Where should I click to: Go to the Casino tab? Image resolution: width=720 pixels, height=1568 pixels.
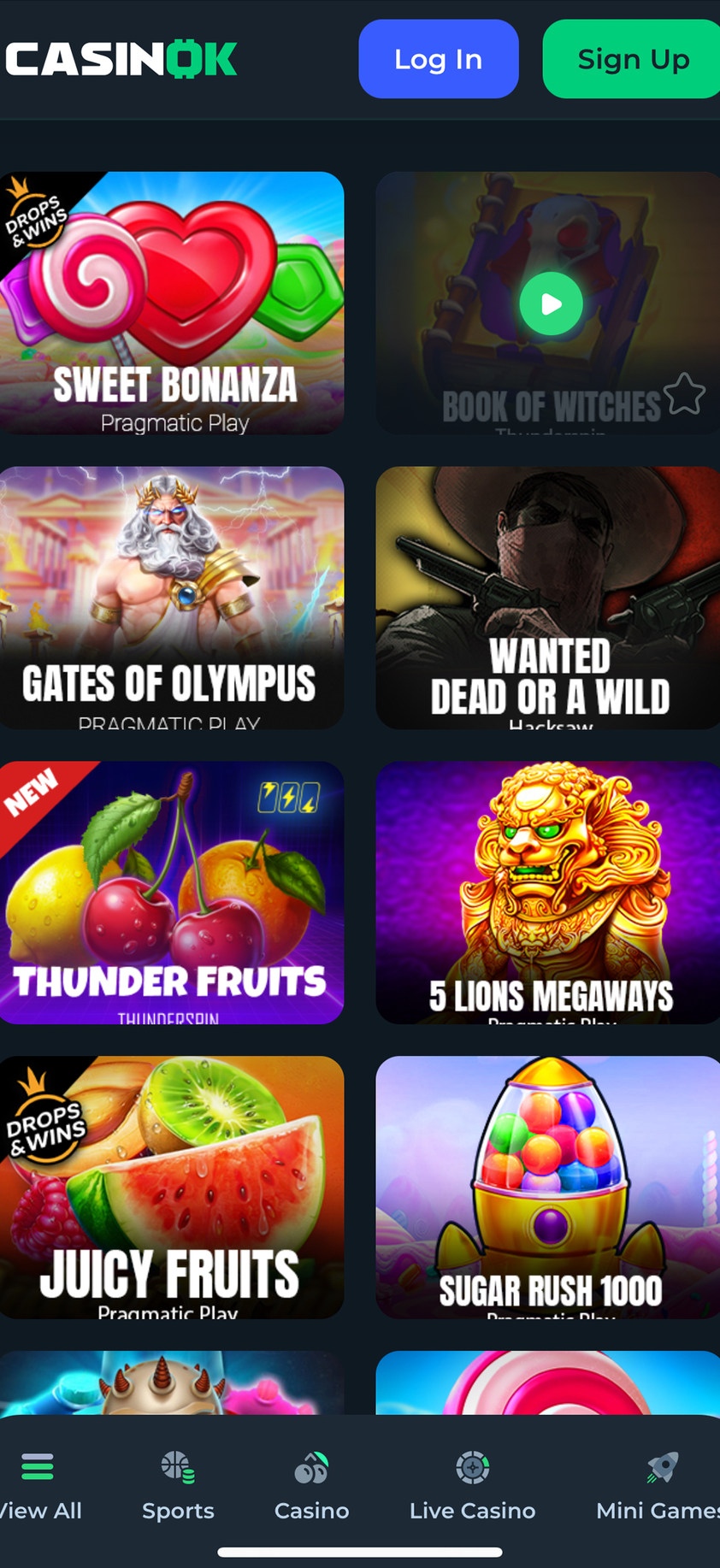tap(311, 1486)
